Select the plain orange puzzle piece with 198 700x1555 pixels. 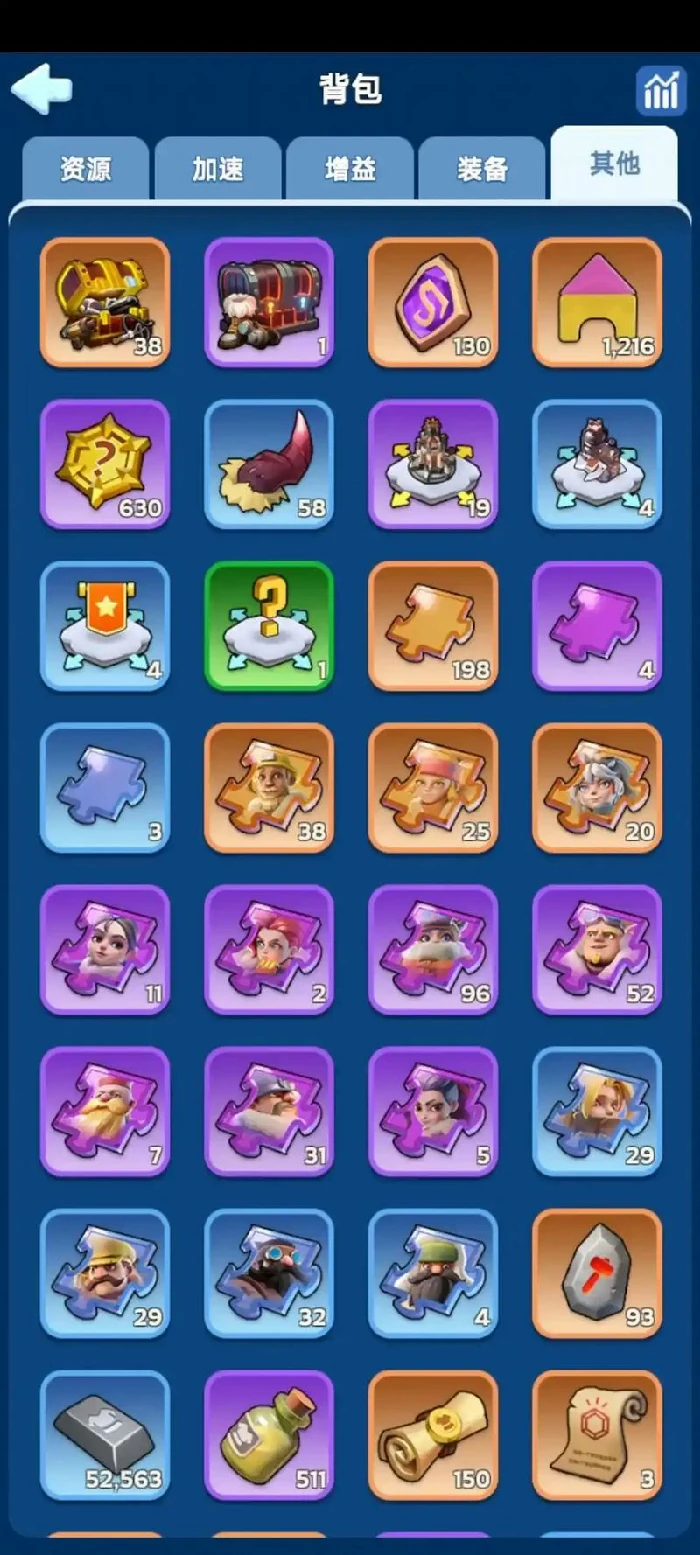click(x=433, y=626)
